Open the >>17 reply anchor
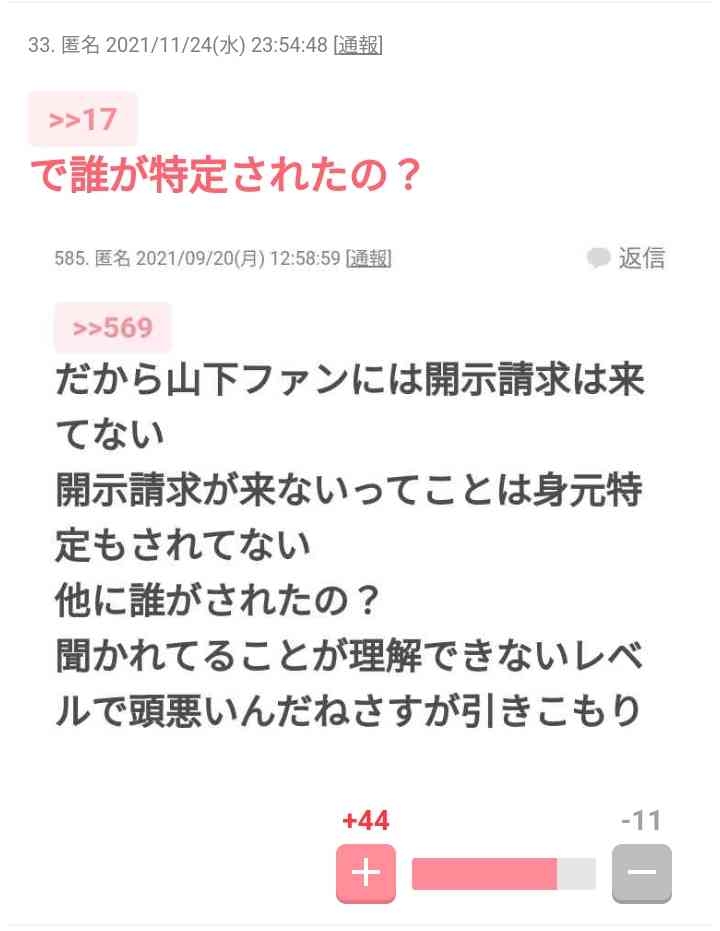This screenshot has height=931, width=720. [x=82, y=119]
